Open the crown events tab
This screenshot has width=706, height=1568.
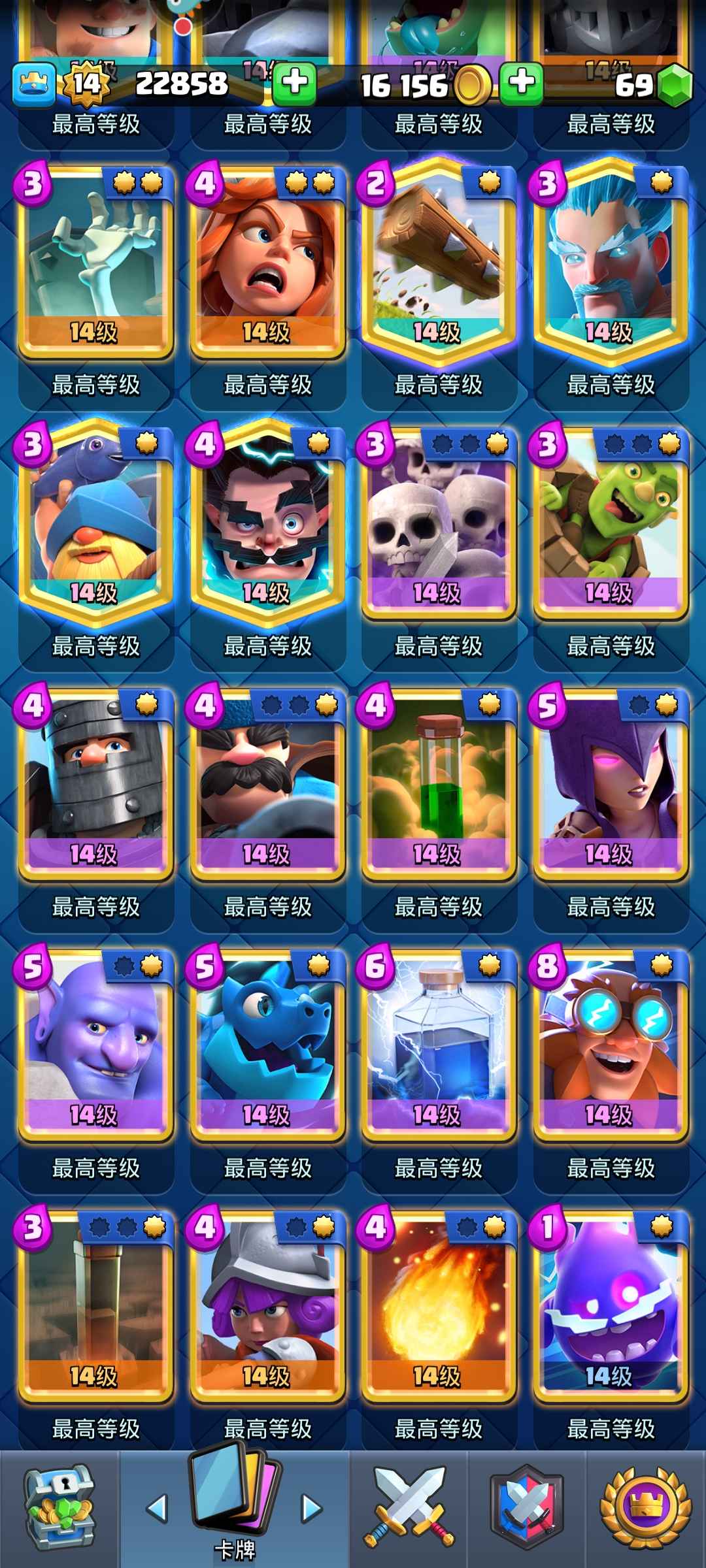pyautogui.click(x=646, y=1511)
